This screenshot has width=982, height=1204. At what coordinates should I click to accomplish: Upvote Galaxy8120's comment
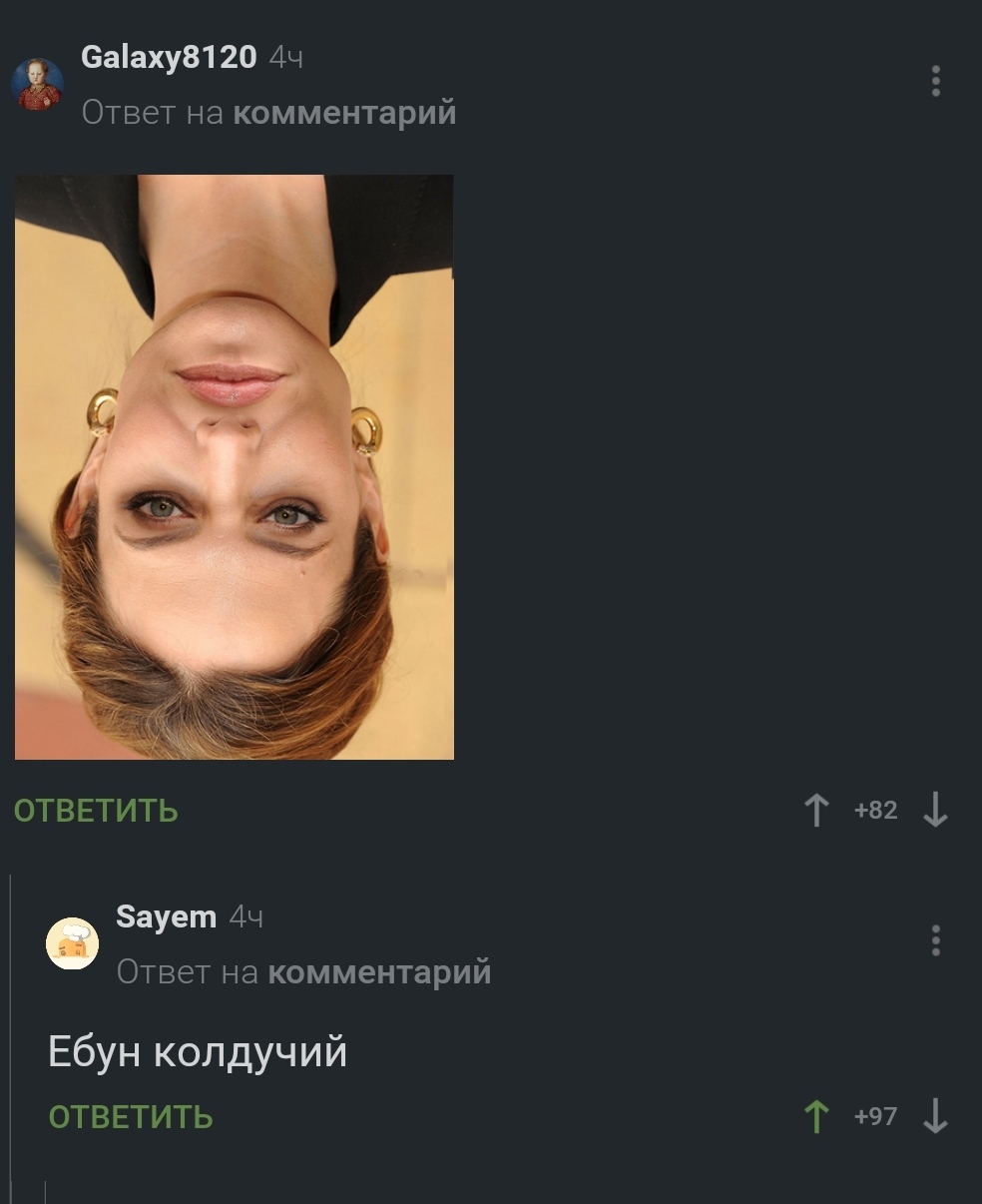(816, 811)
